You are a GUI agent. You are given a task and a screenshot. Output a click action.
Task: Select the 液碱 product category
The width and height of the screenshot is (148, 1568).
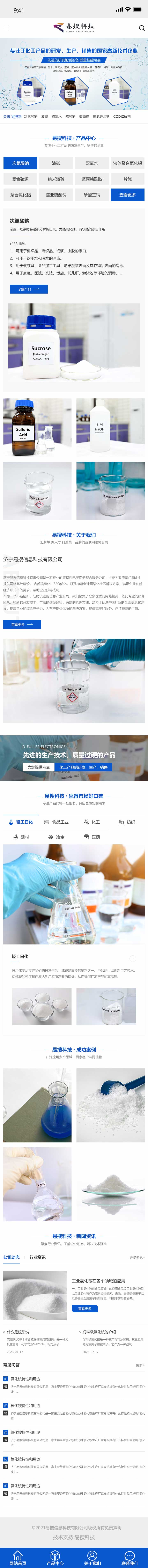[x=56, y=163]
